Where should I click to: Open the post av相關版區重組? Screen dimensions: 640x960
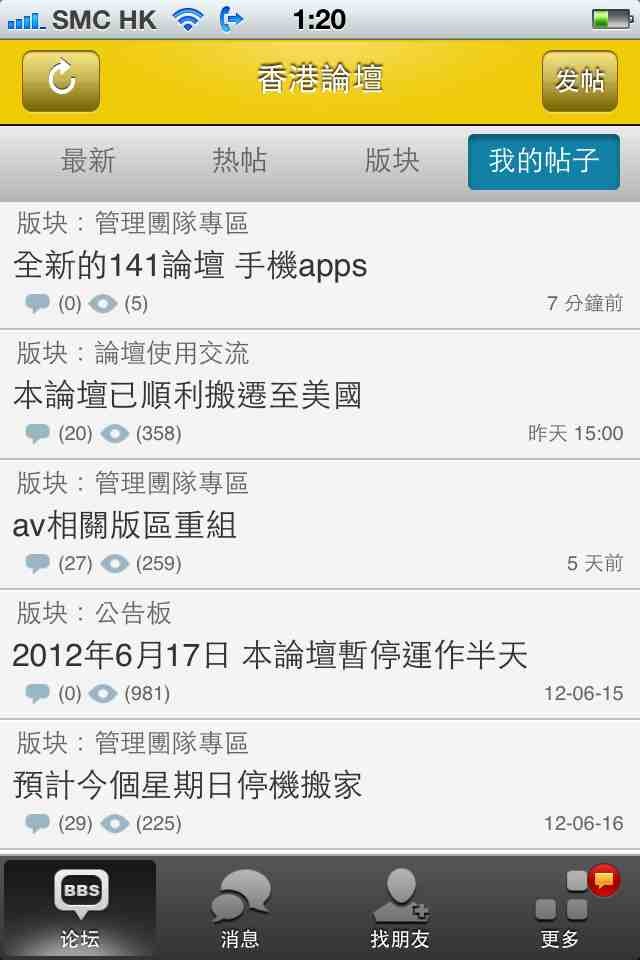pos(125,525)
